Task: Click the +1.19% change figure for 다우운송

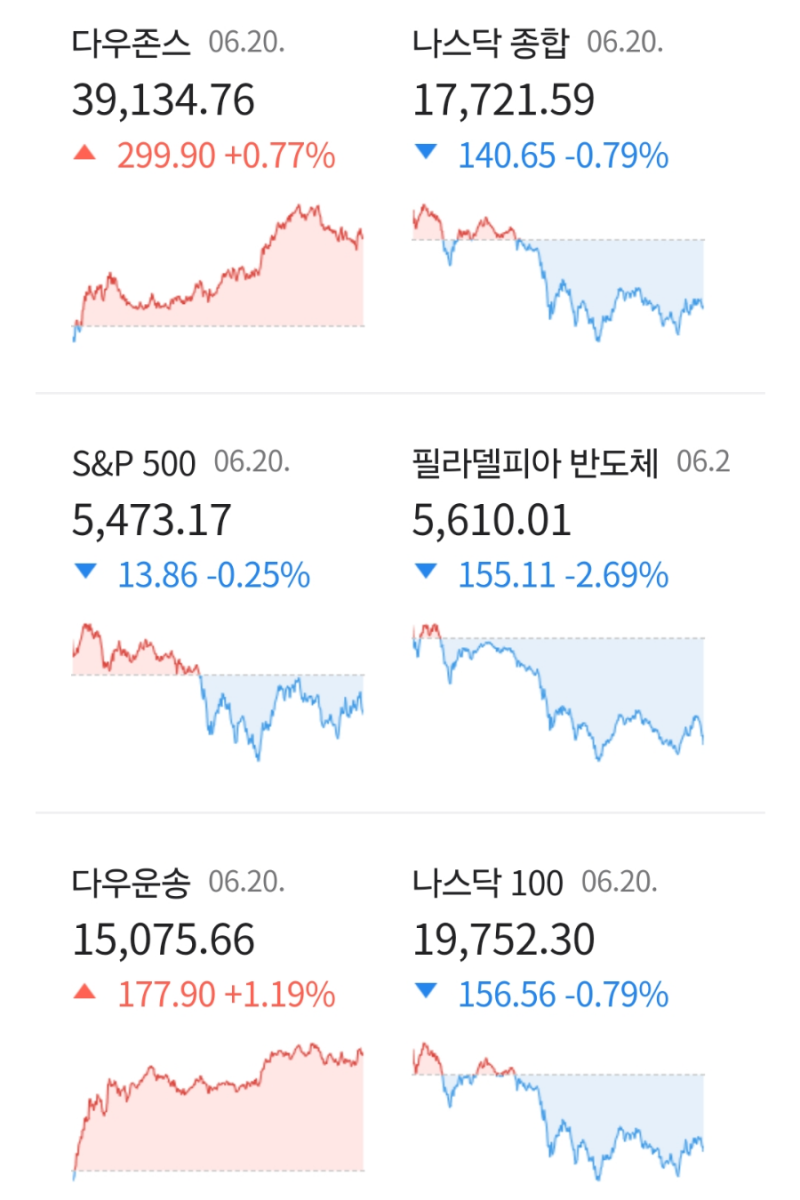Action: 279,993
